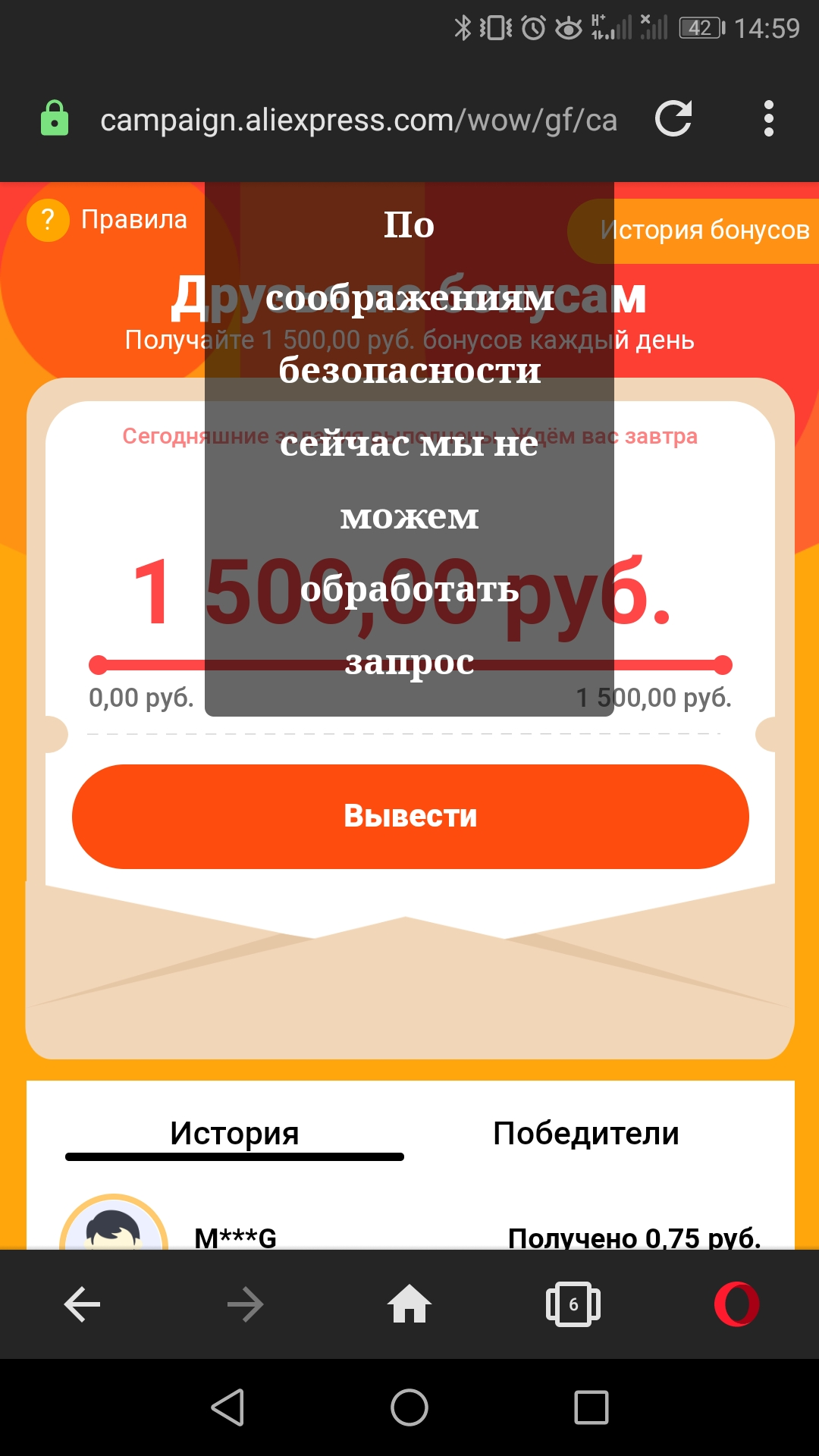Image resolution: width=819 pixels, height=1456 pixels.
Task: Switch to the Победители tab
Action: pos(586,1134)
